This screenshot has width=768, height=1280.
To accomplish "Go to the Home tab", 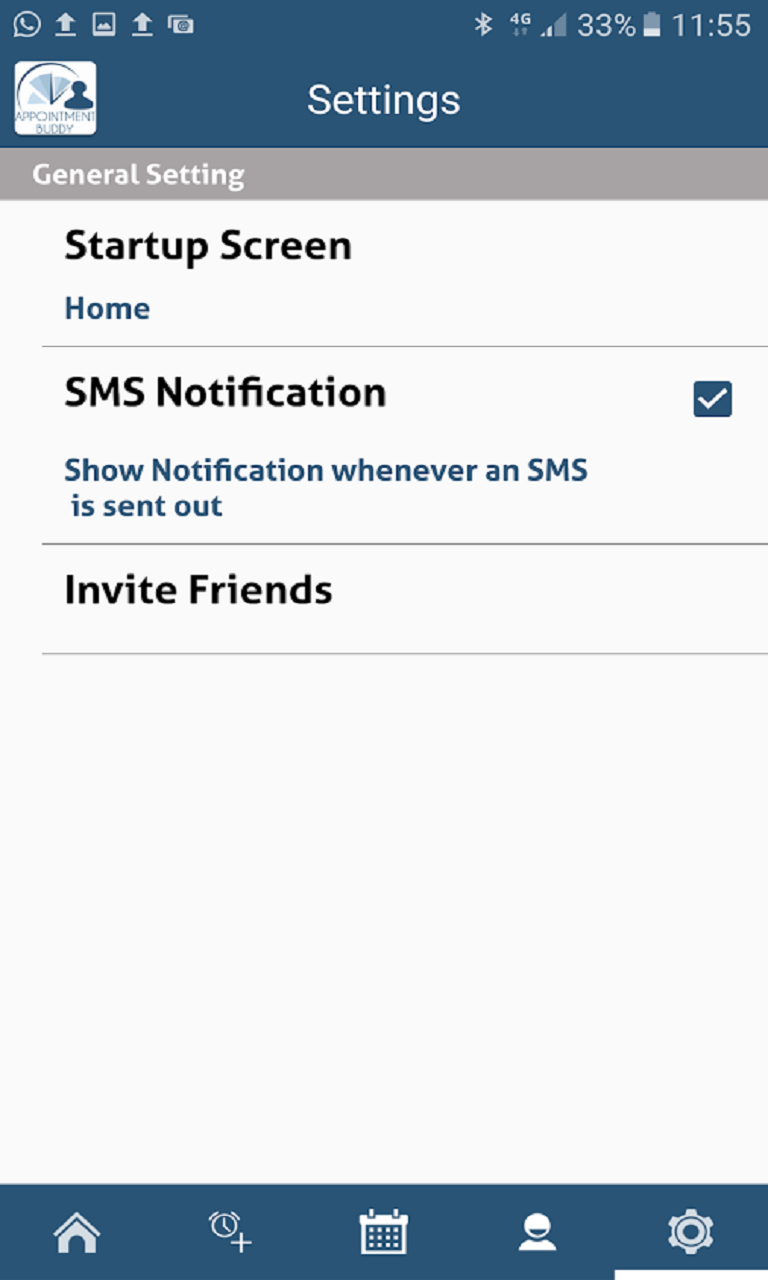I will pos(77,1231).
